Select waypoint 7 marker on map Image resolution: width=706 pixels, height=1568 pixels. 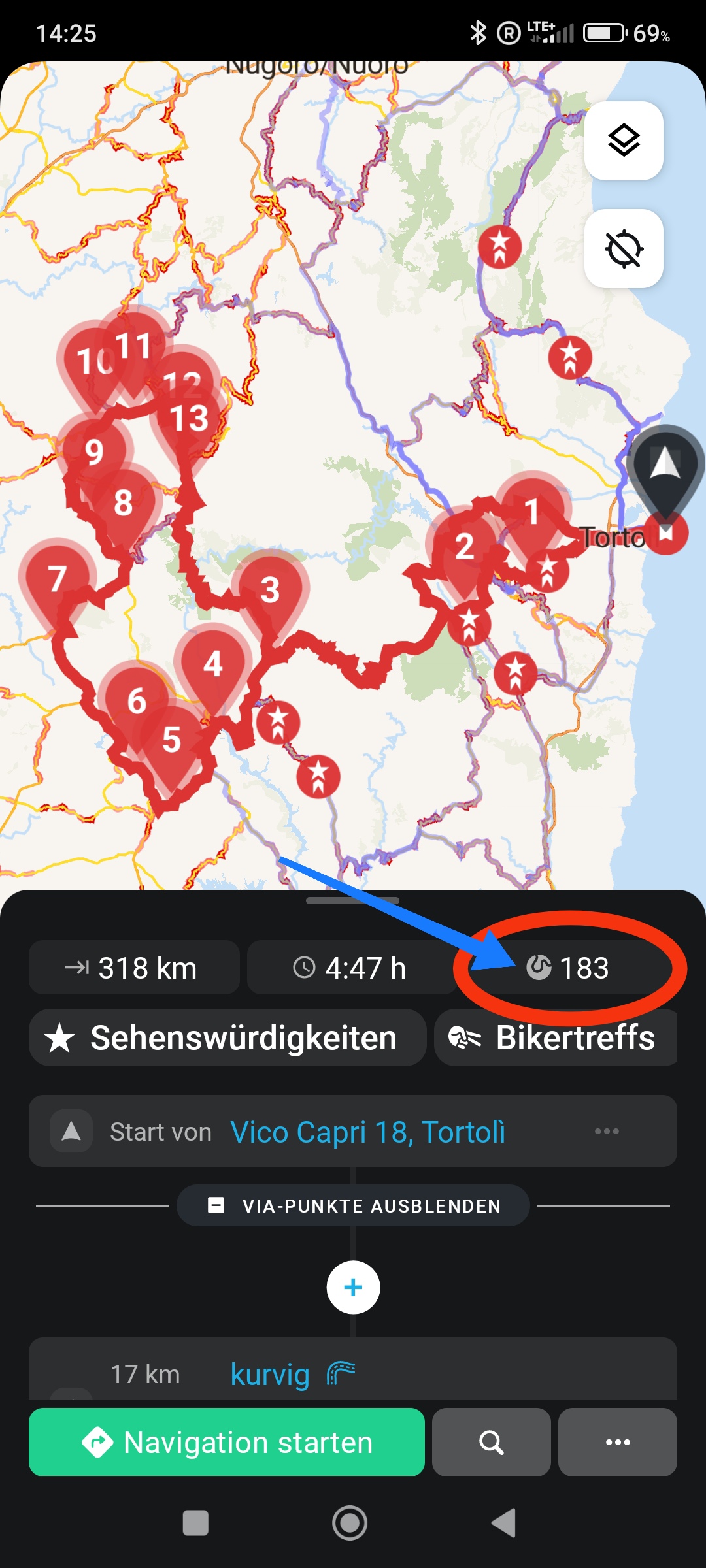coord(57,578)
